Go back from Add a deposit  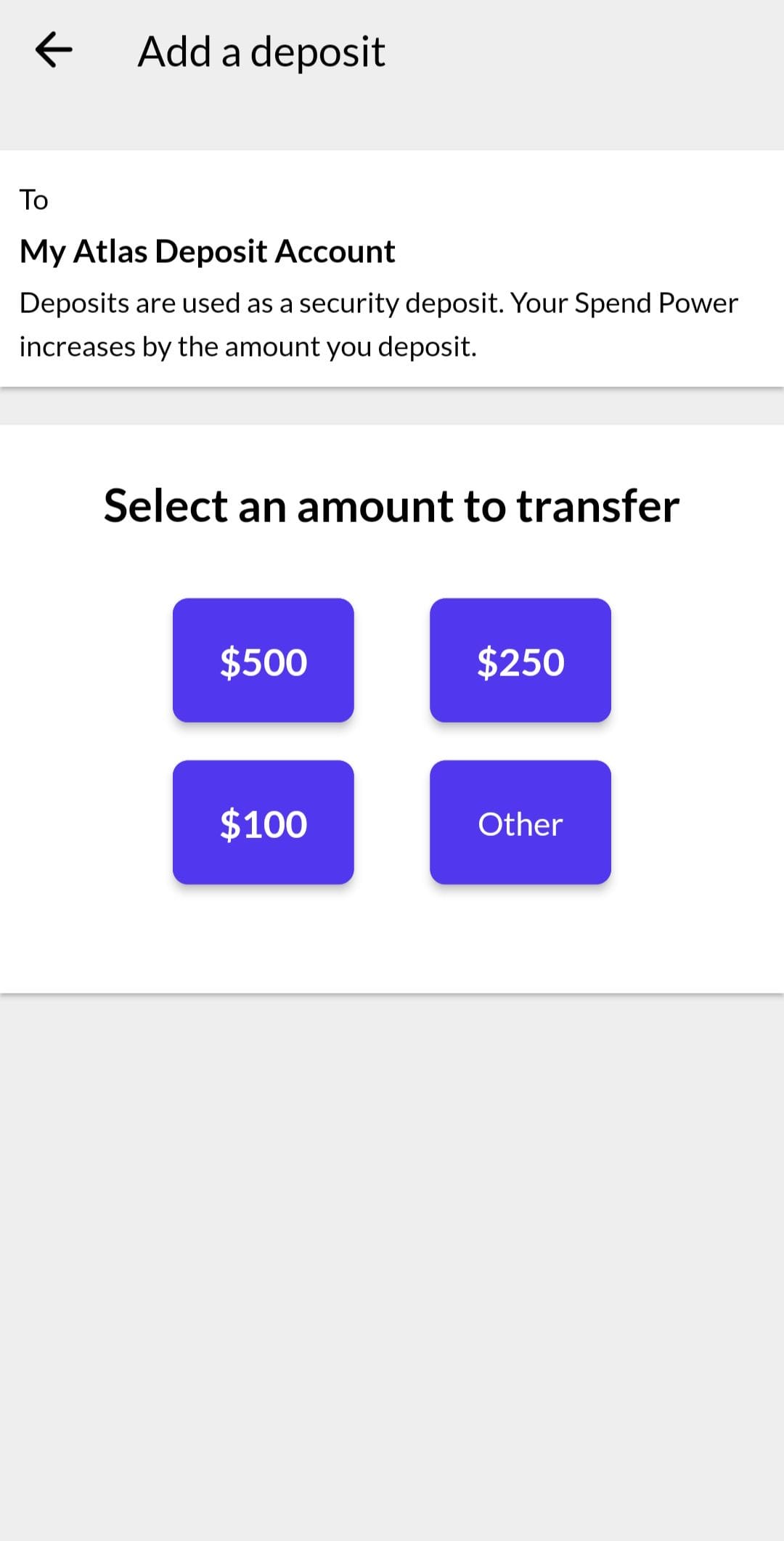[x=54, y=51]
